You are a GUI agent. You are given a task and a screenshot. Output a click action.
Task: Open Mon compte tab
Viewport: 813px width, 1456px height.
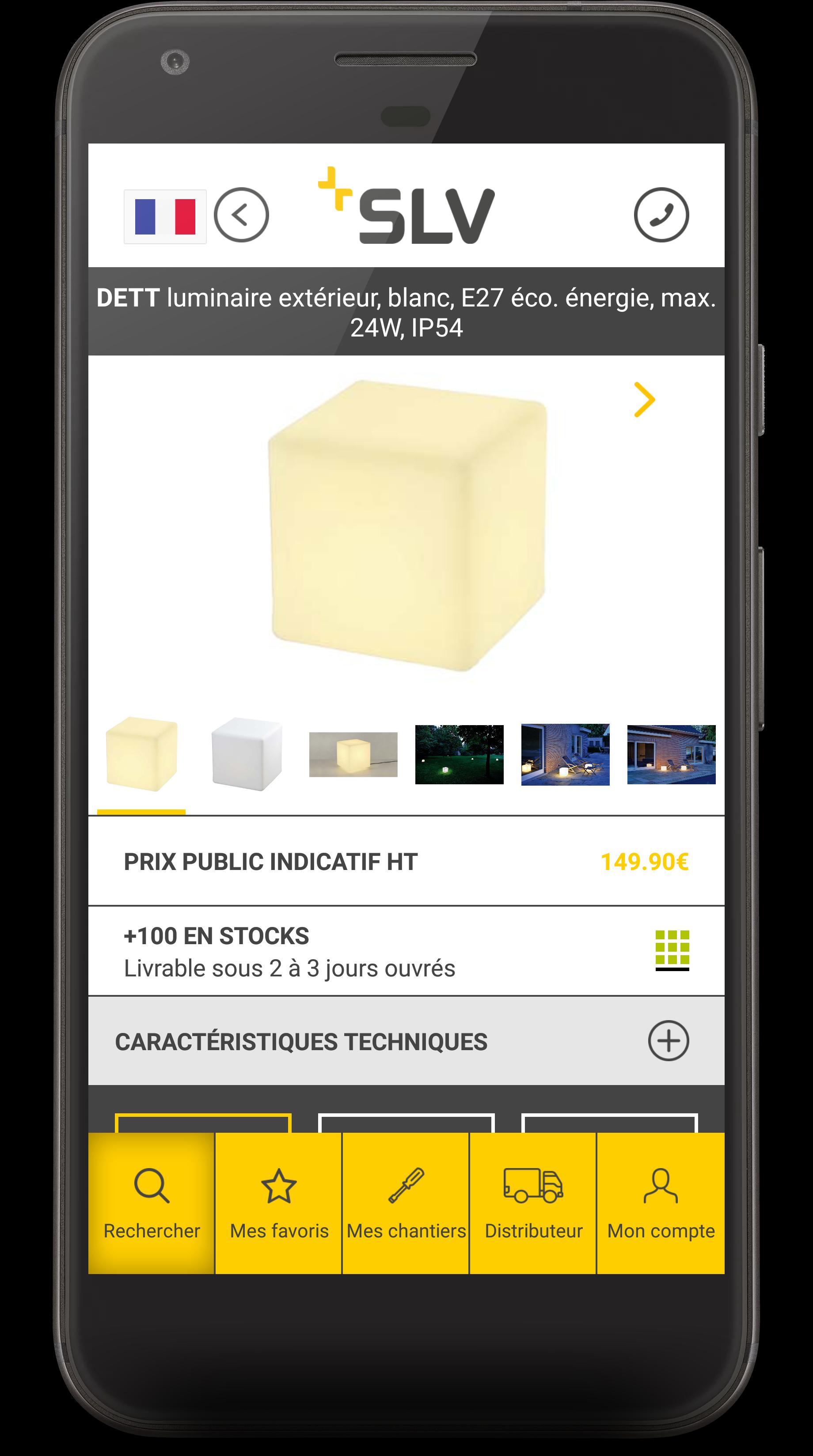click(661, 1204)
